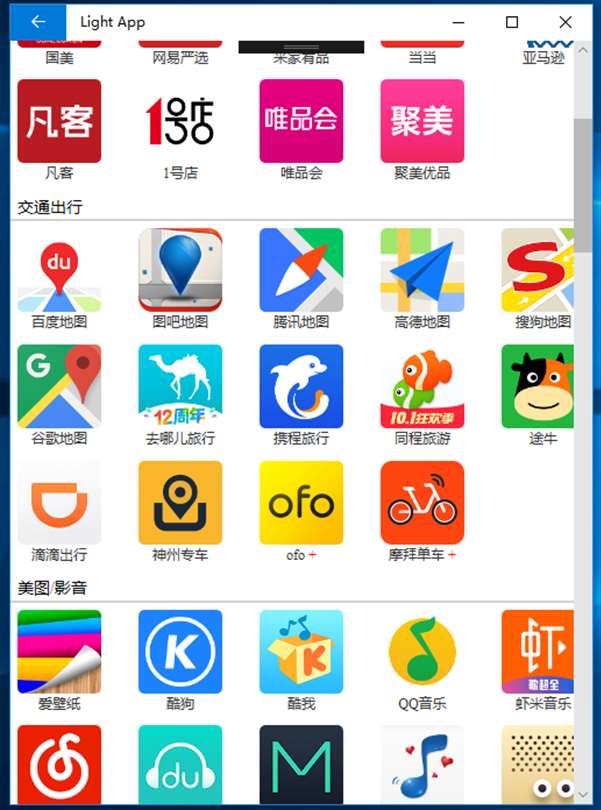The width and height of the screenshot is (601, 810).
Task: Go back using the arrow button
Action: click(x=38, y=22)
